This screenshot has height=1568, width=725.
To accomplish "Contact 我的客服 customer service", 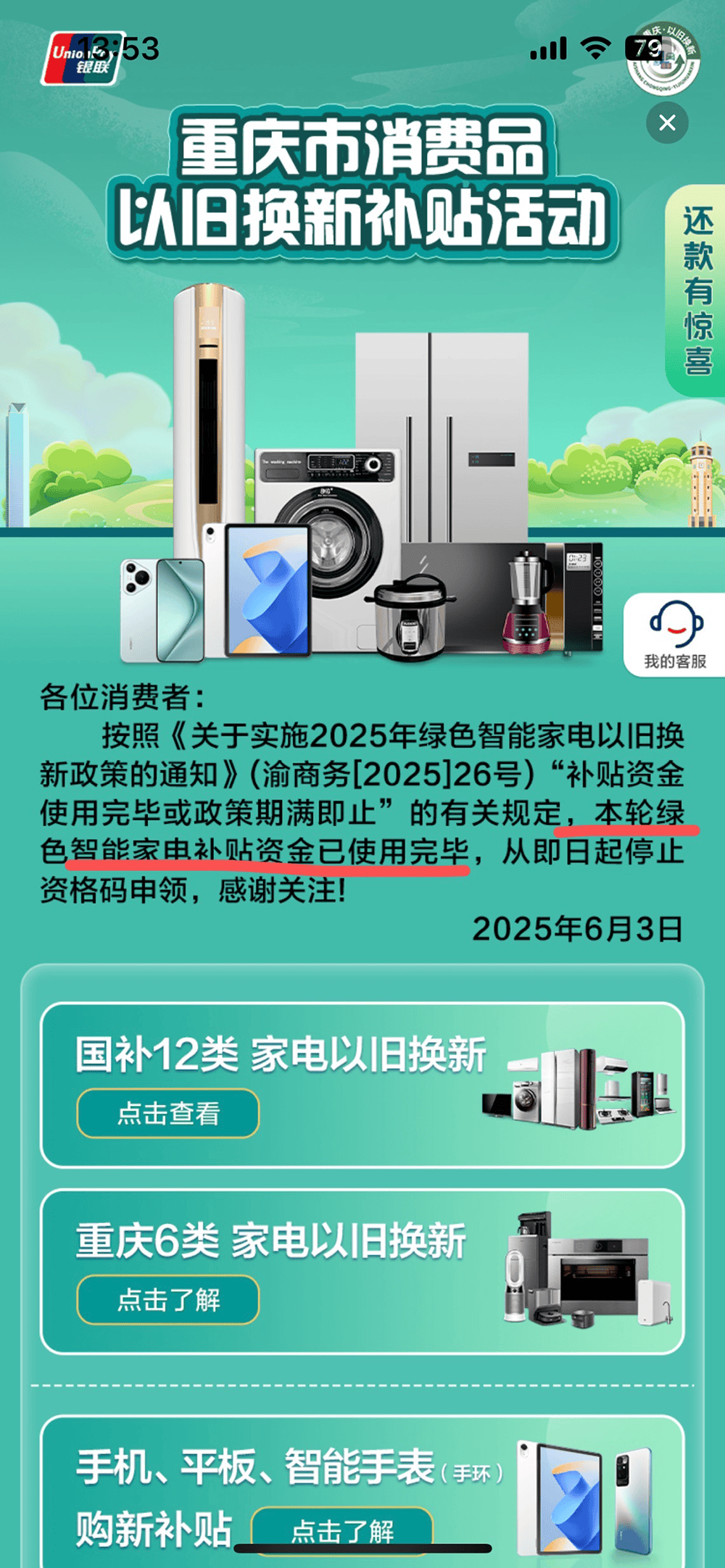I will [x=675, y=635].
